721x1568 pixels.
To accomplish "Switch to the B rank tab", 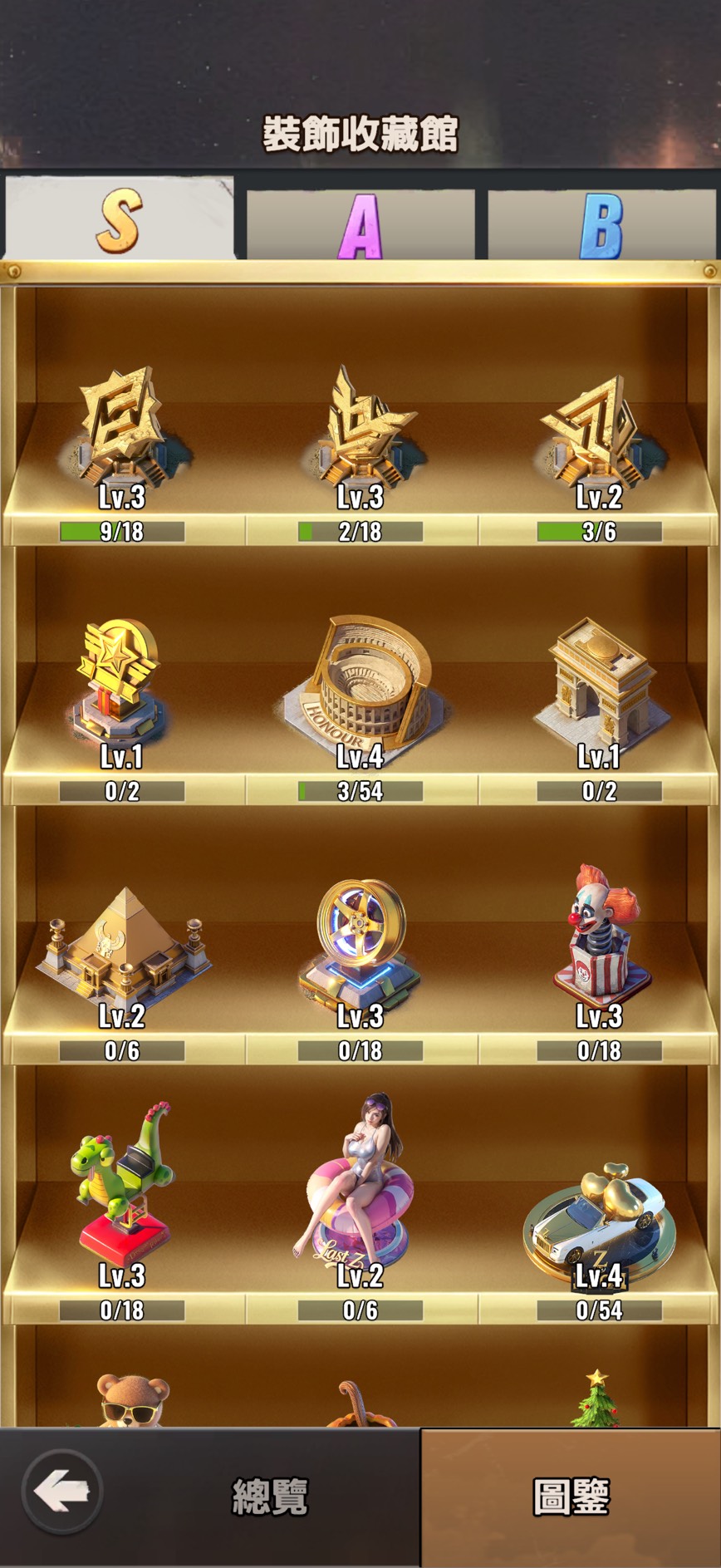I will click(x=601, y=225).
